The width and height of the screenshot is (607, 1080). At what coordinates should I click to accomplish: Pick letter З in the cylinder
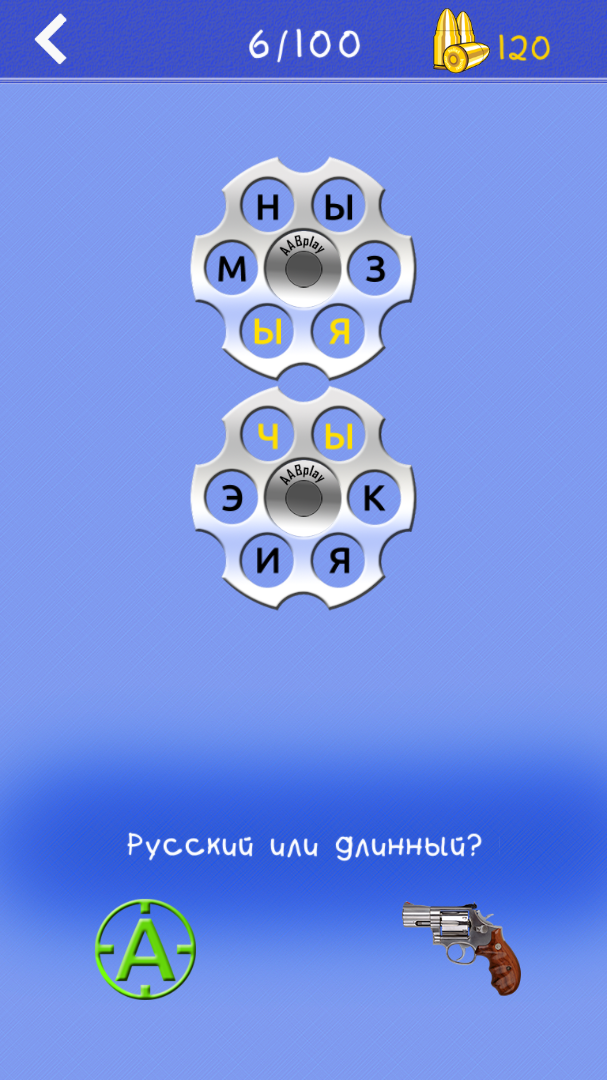click(375, 270)
